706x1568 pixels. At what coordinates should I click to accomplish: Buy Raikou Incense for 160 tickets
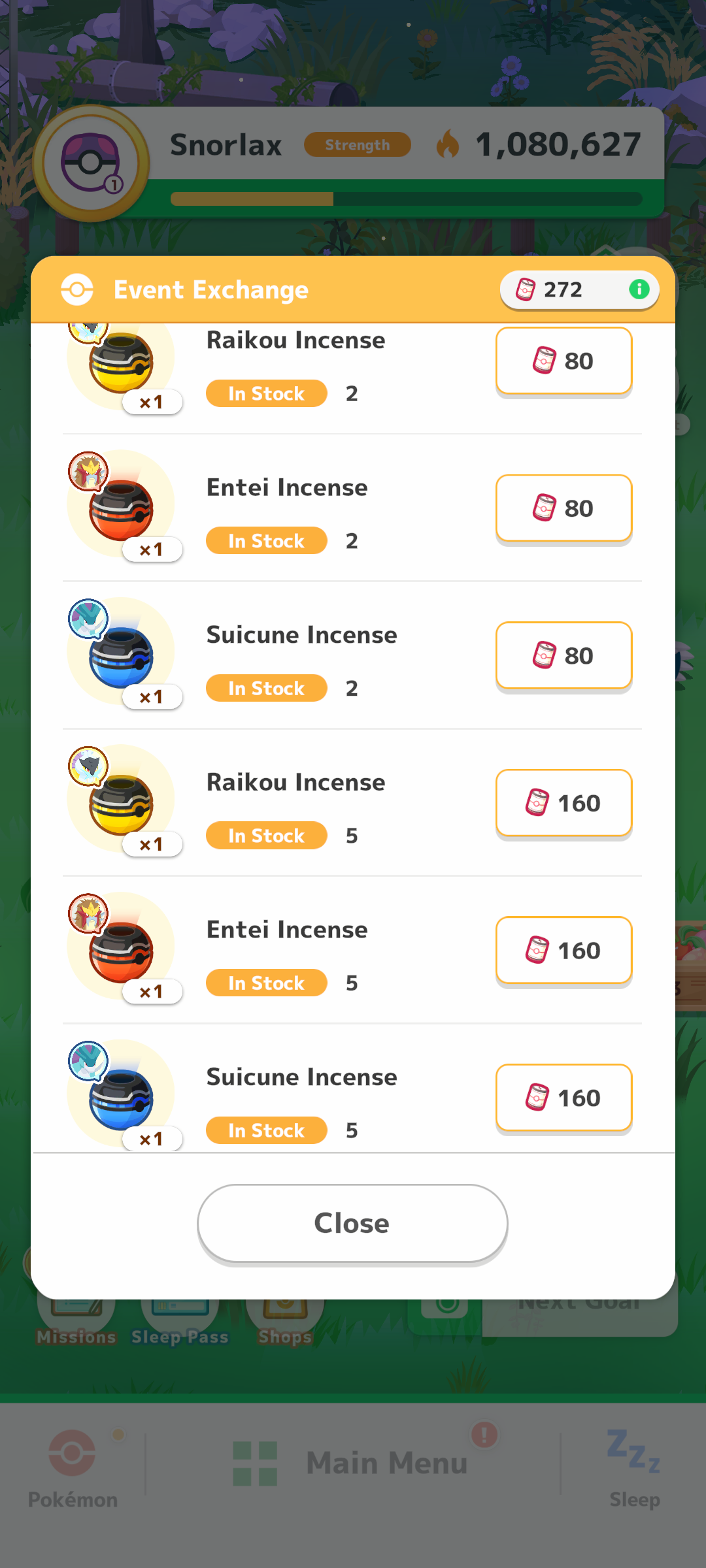[563, 803]
